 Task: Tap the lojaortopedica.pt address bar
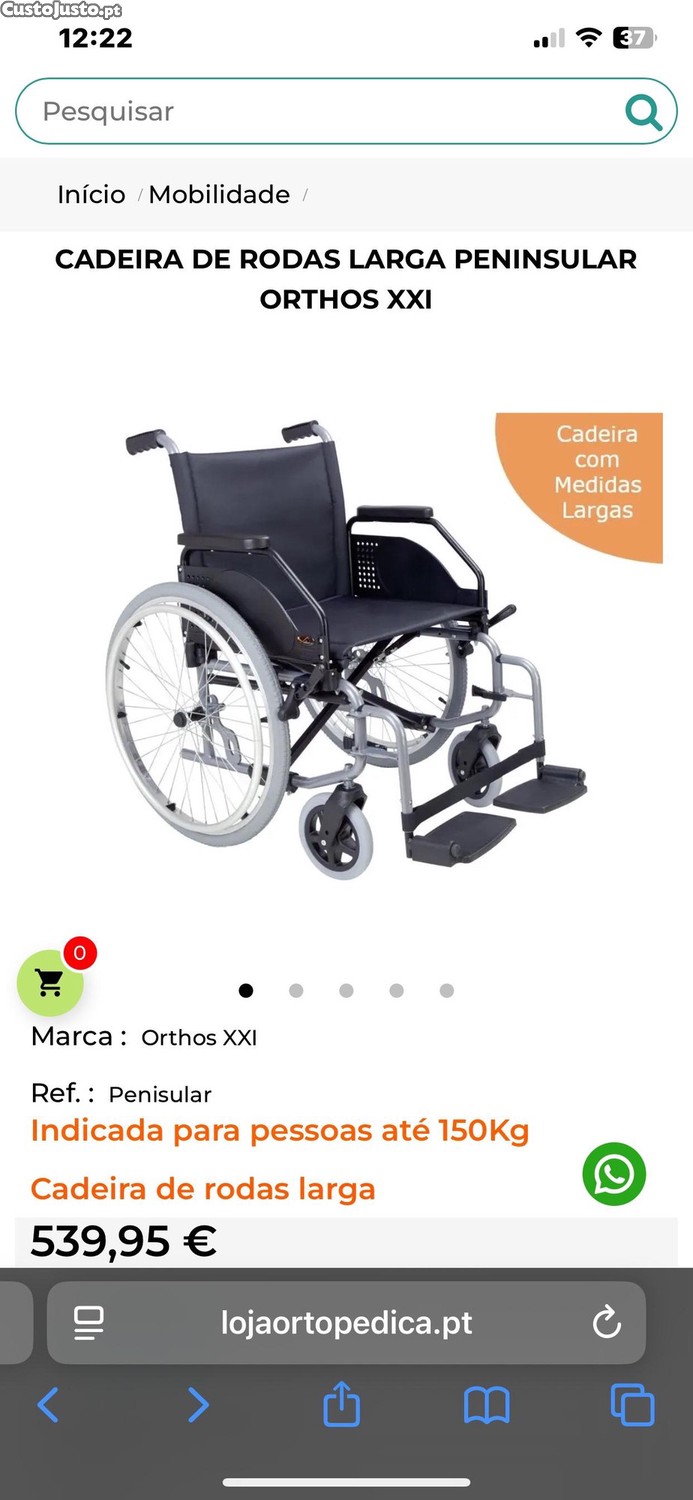(x=346, y=1323)
